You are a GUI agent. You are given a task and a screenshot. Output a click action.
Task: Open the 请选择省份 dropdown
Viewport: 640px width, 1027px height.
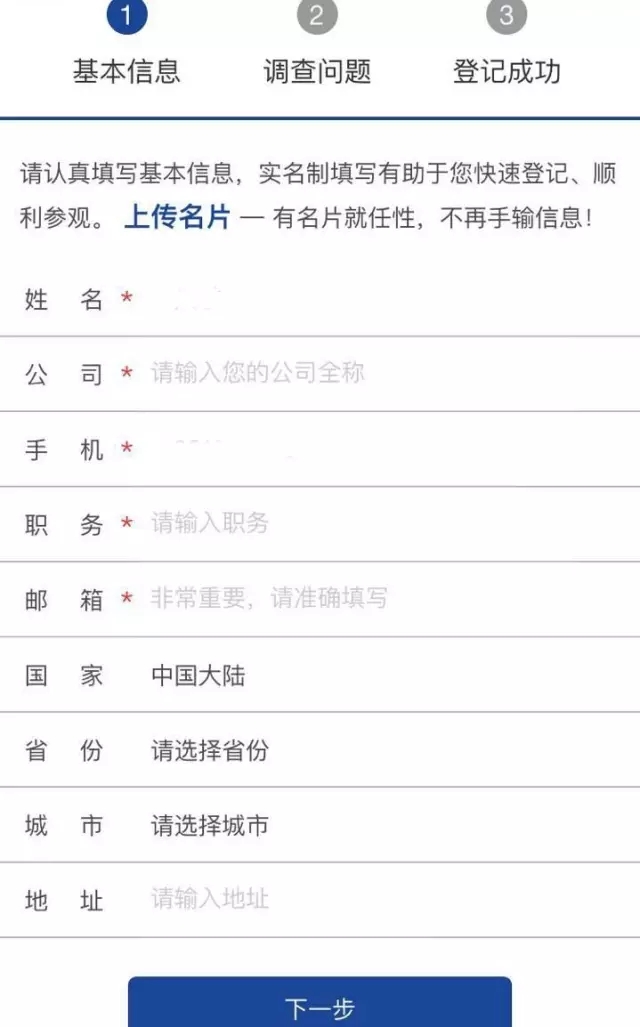click(390, 750)
